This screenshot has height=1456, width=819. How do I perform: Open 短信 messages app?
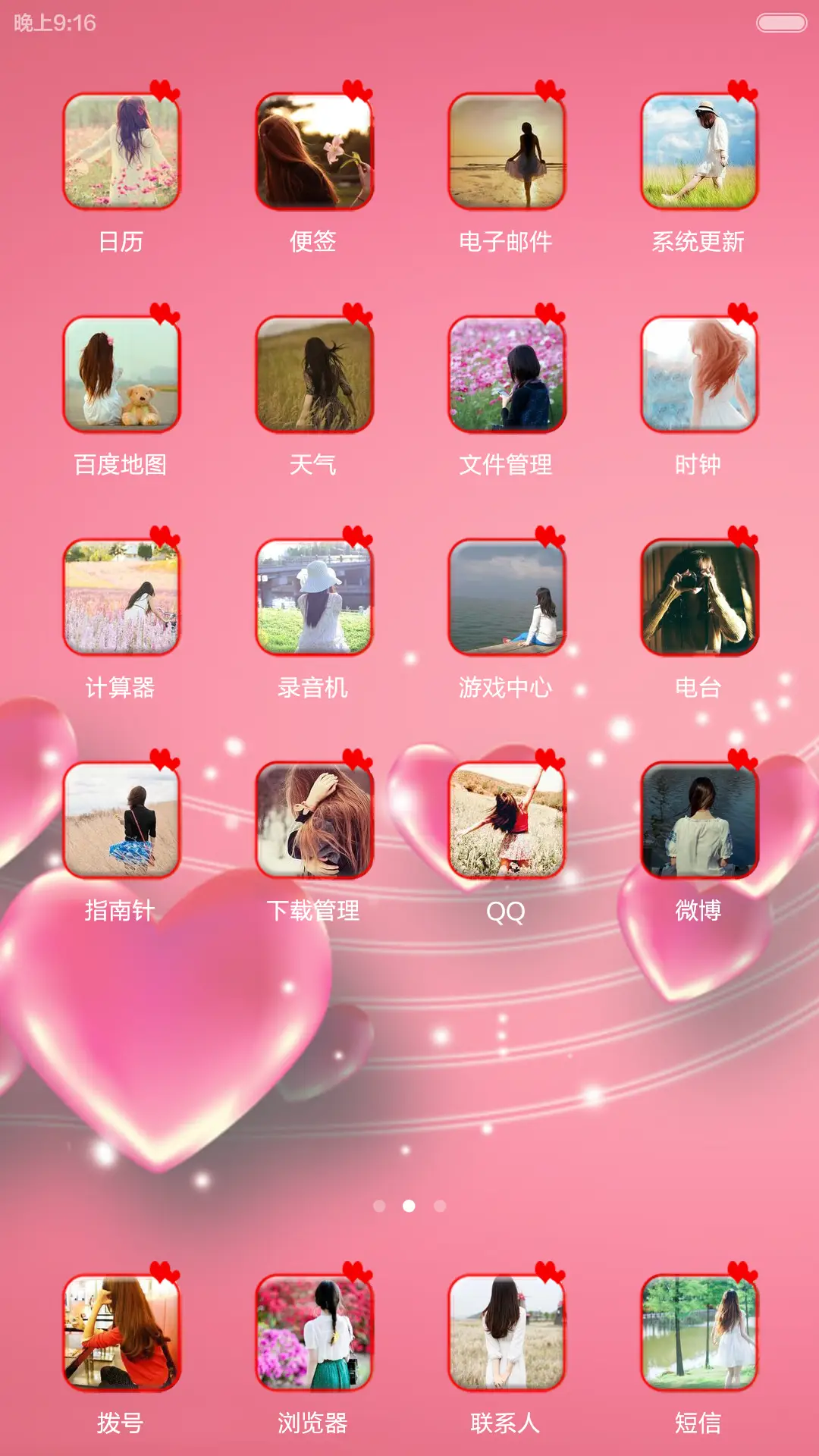[x=699, y=1333]
